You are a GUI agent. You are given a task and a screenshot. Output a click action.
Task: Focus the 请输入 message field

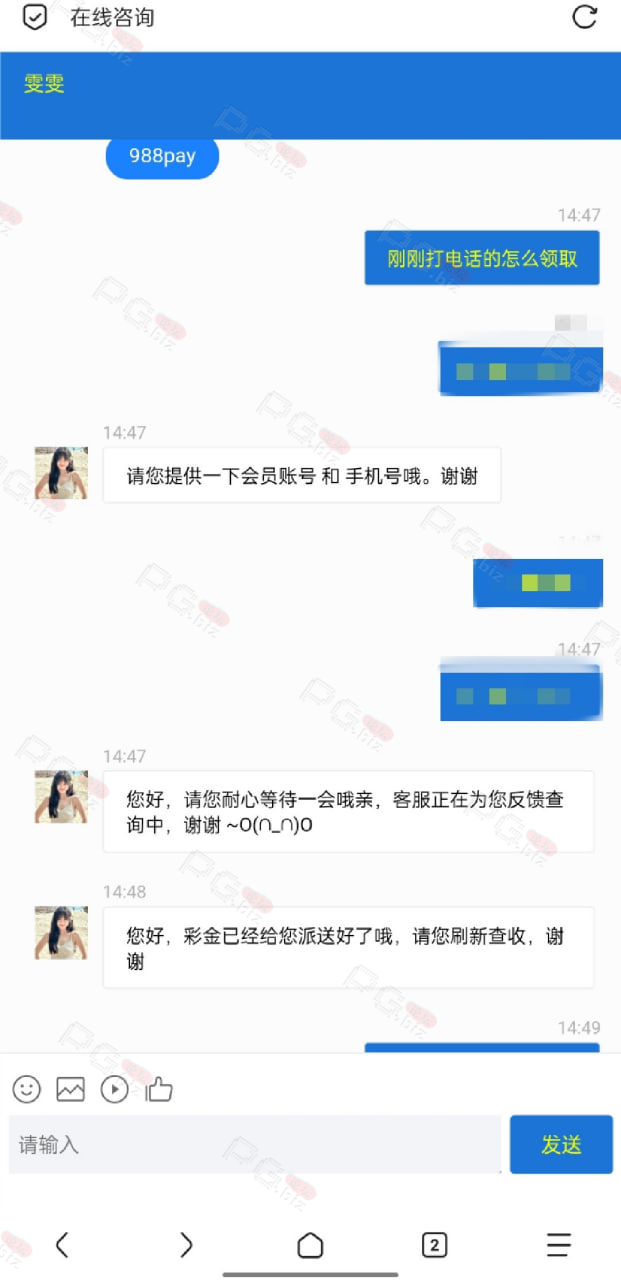tap(255, 1145)
